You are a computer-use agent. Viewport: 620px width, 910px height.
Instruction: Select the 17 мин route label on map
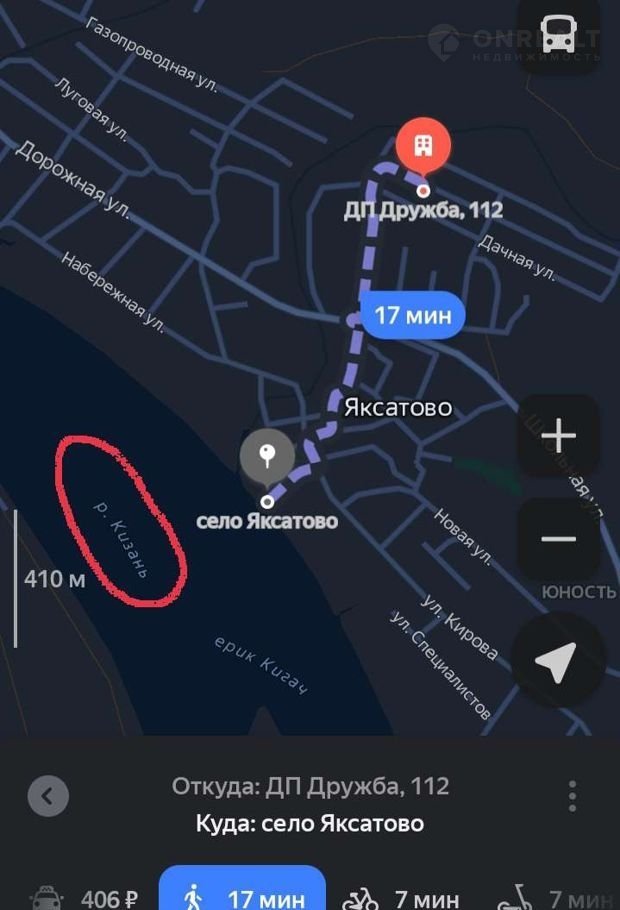coord(412,316)
